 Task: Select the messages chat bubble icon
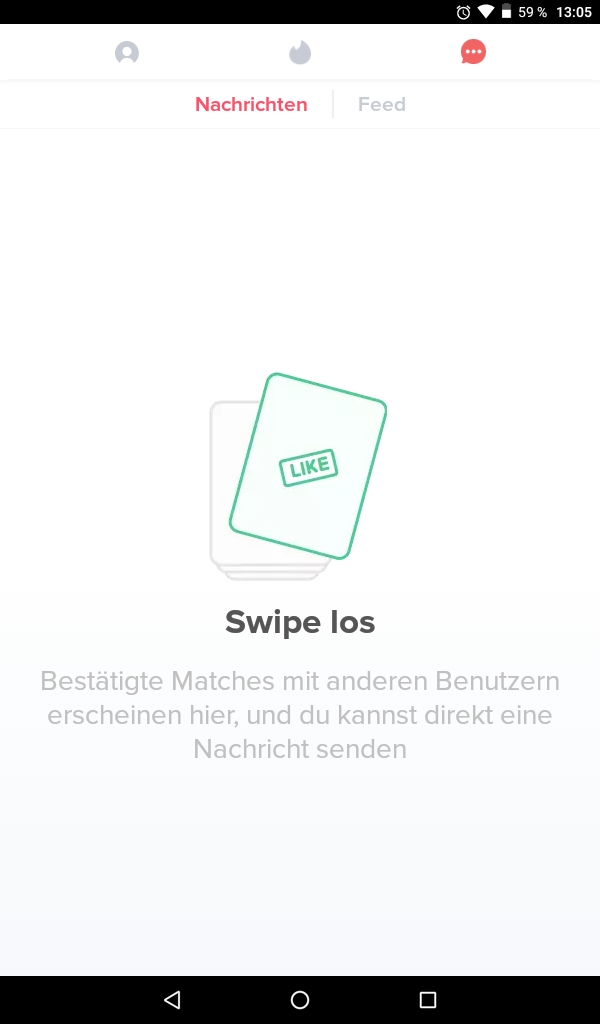[x=473, y=52]
